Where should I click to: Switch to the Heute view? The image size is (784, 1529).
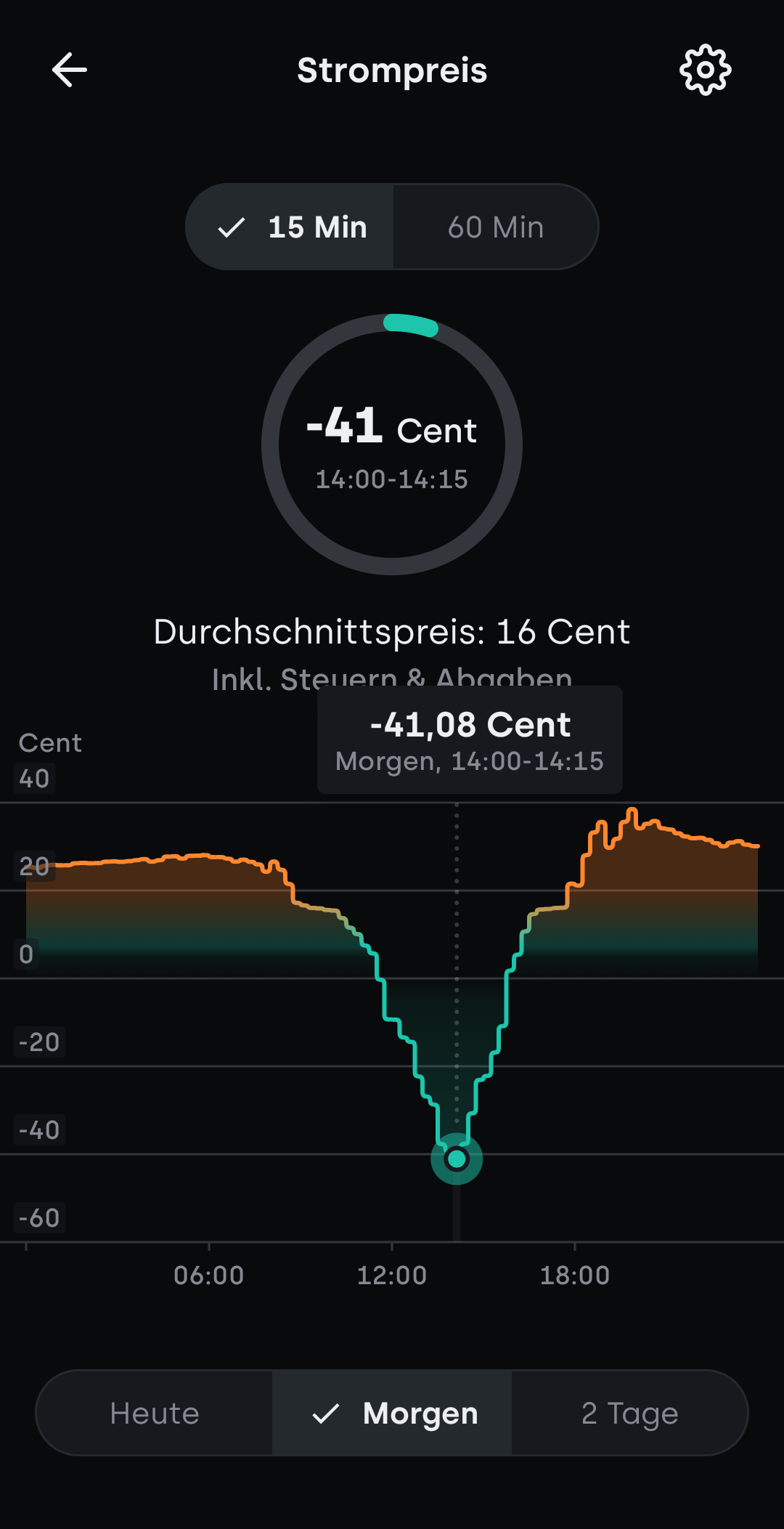click(x=155, y=1414)
